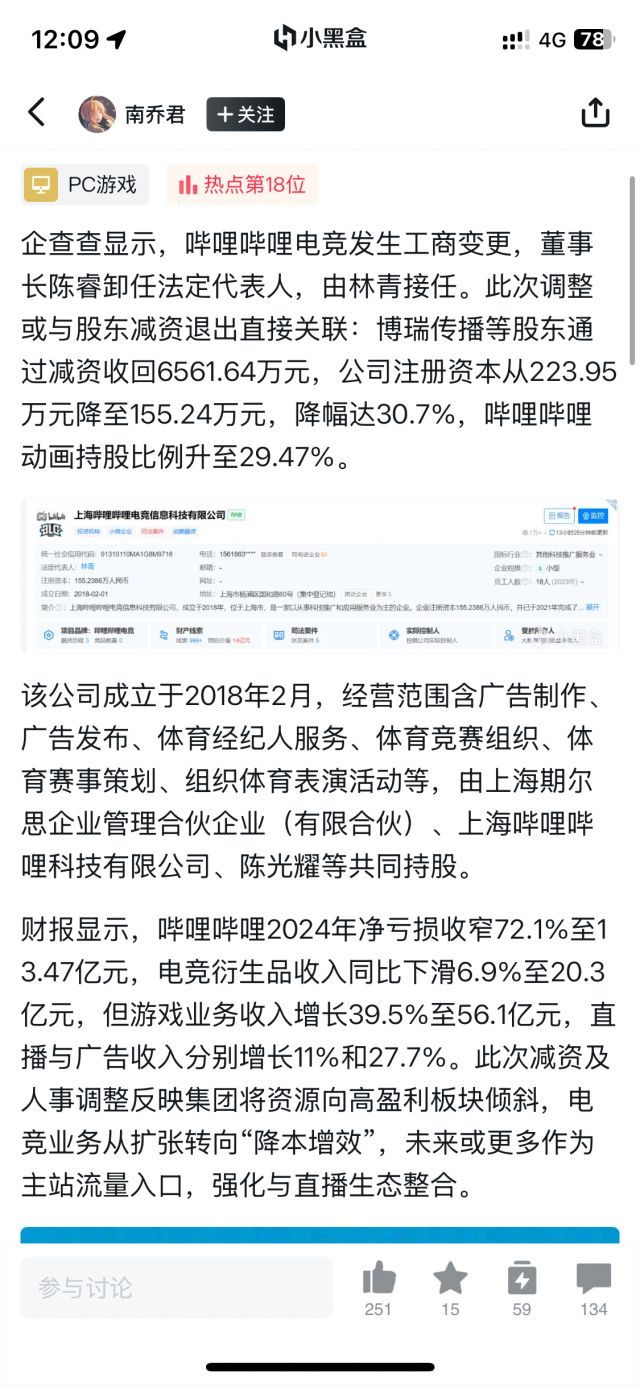Go back using the top-left arrow
Viewport: 640px width, 1385px height.
click(x=37, y=113)
